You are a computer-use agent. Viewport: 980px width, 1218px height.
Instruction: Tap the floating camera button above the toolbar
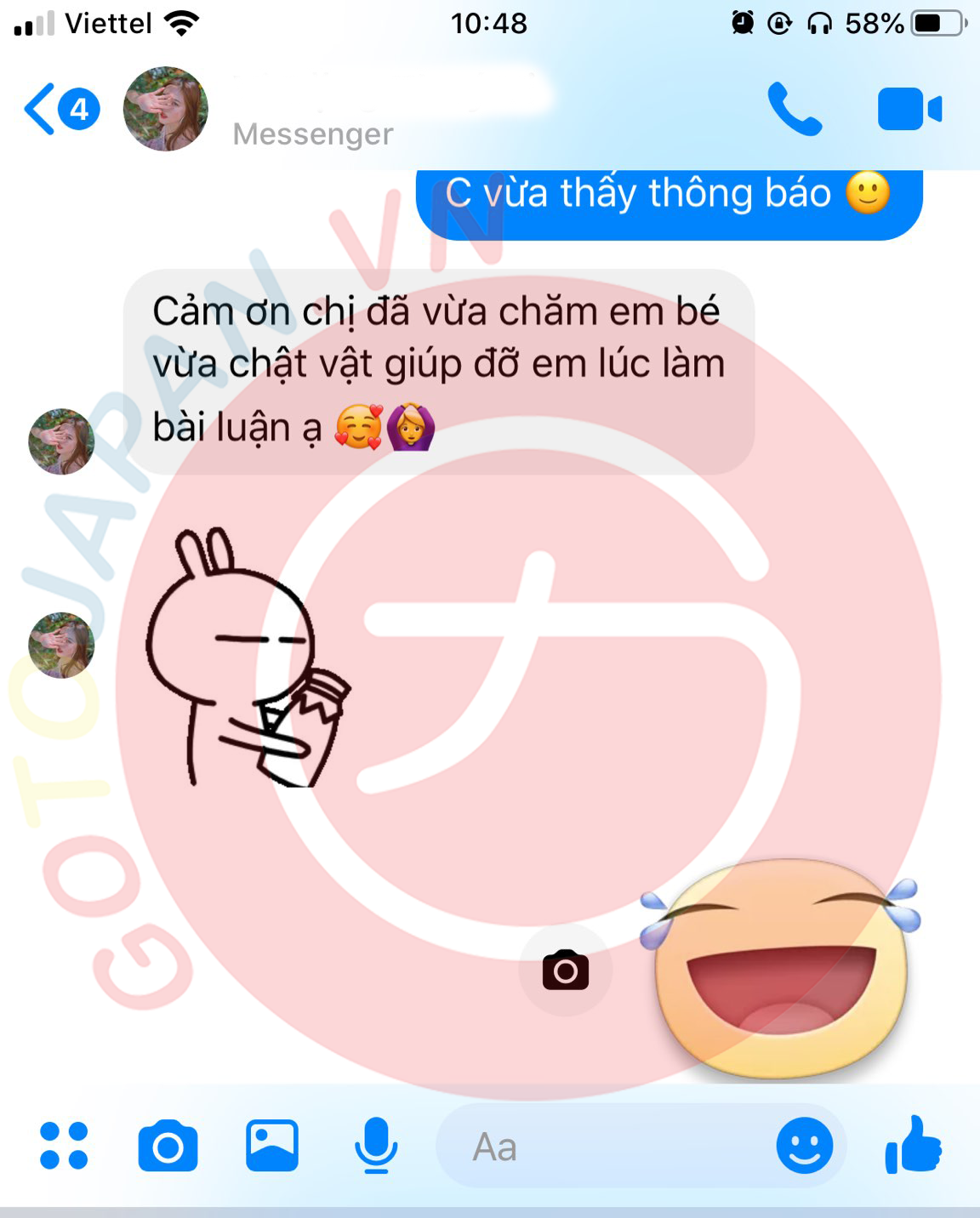pyautogui.click(x=566, y=970)
